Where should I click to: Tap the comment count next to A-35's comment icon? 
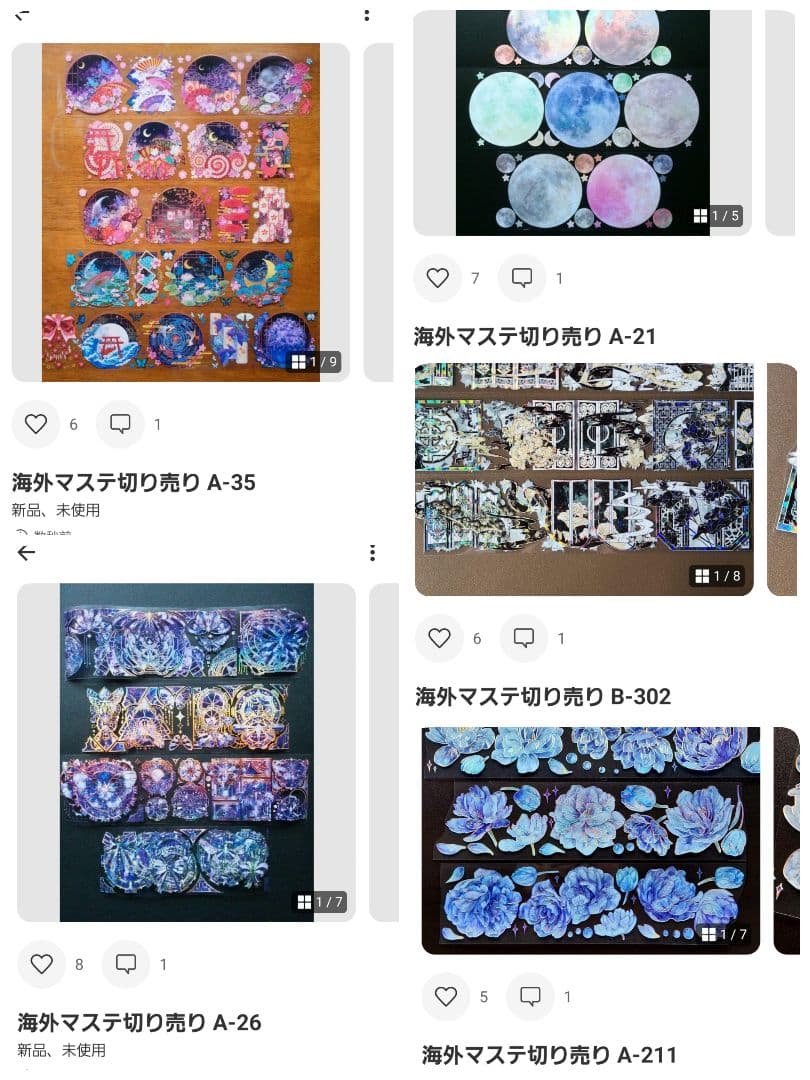click(x=158, y=424)
